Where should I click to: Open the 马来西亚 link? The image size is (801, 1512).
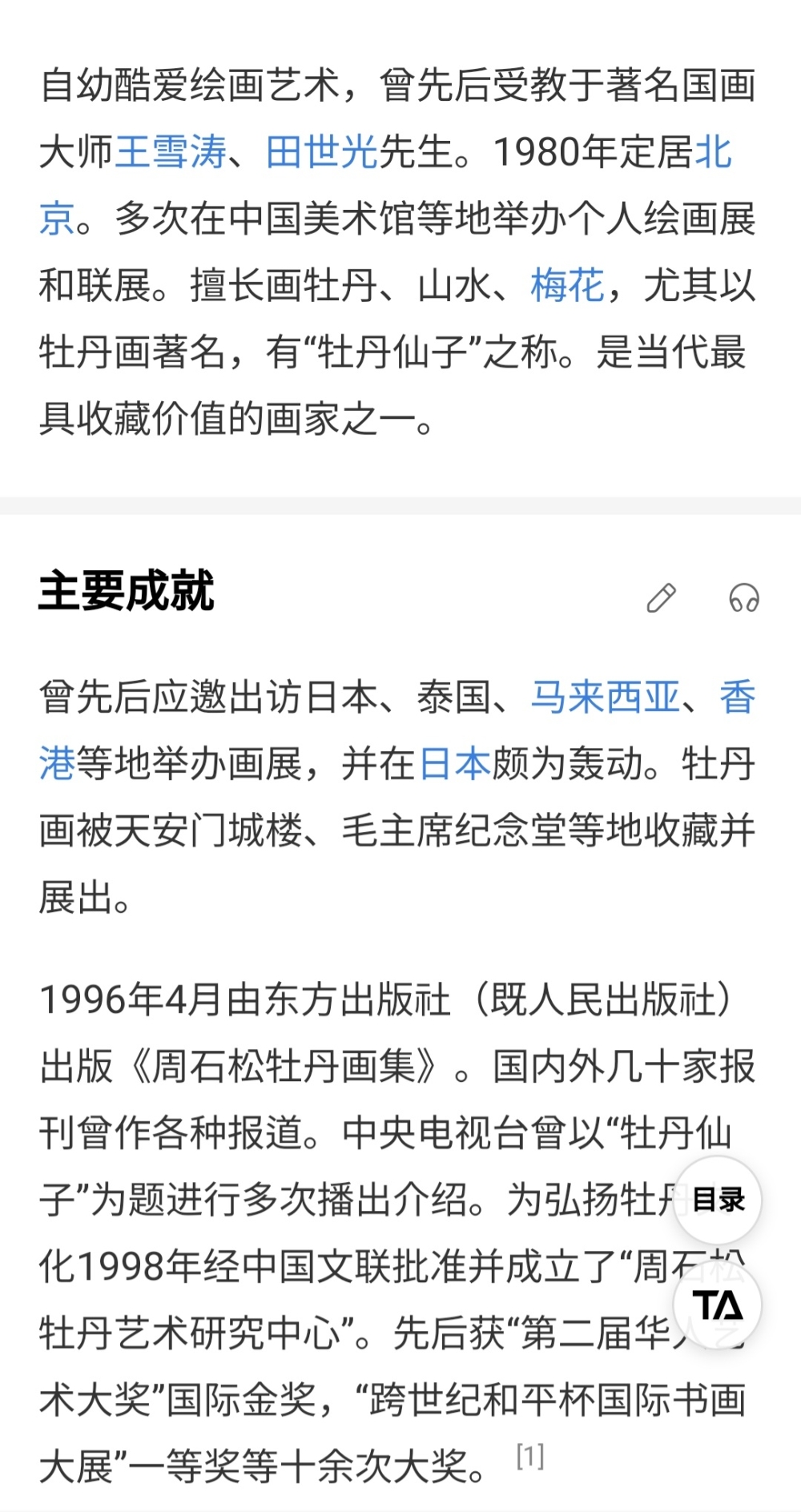point(605,697)
